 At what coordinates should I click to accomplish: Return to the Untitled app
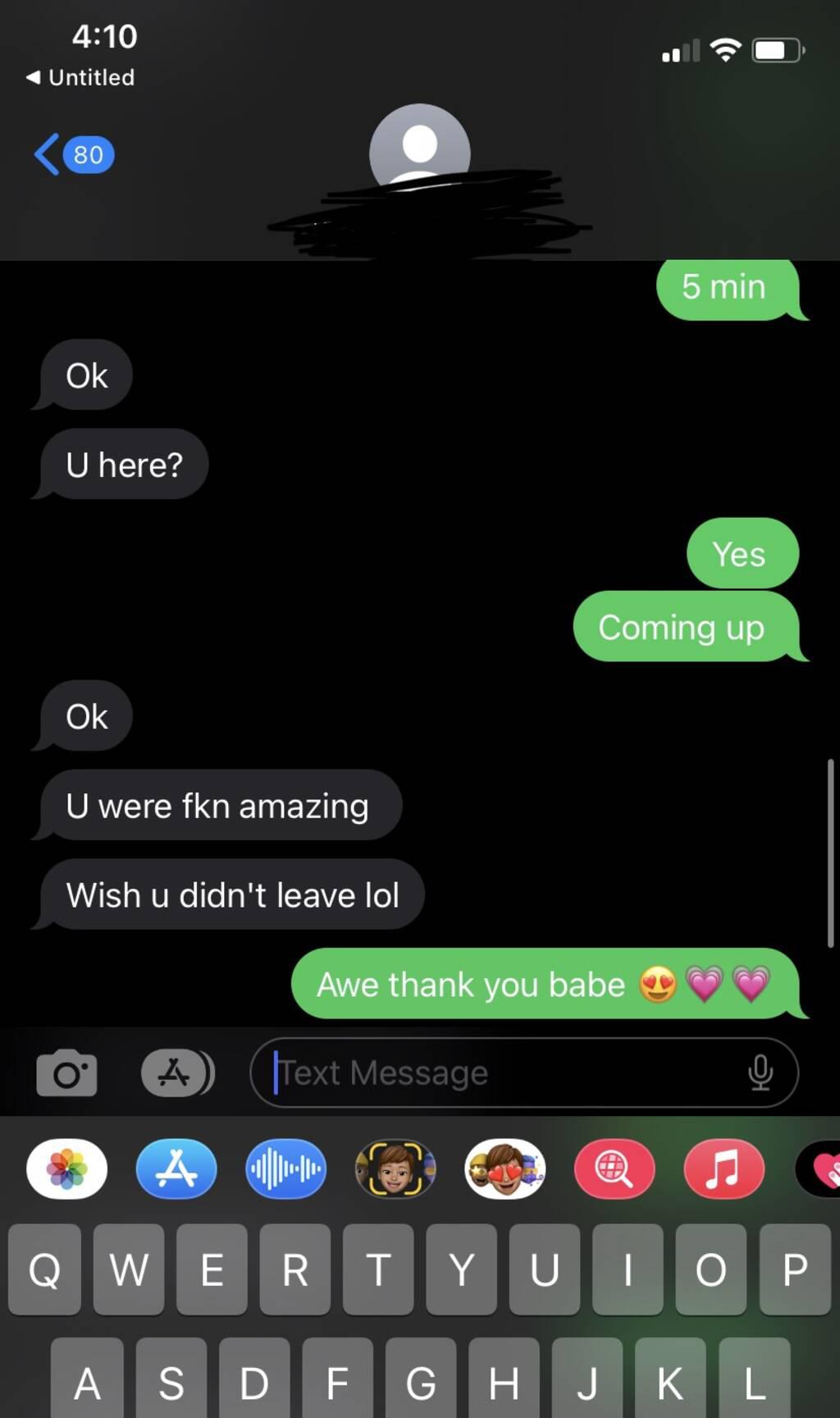pyautogui.click(x=80, y=77)
